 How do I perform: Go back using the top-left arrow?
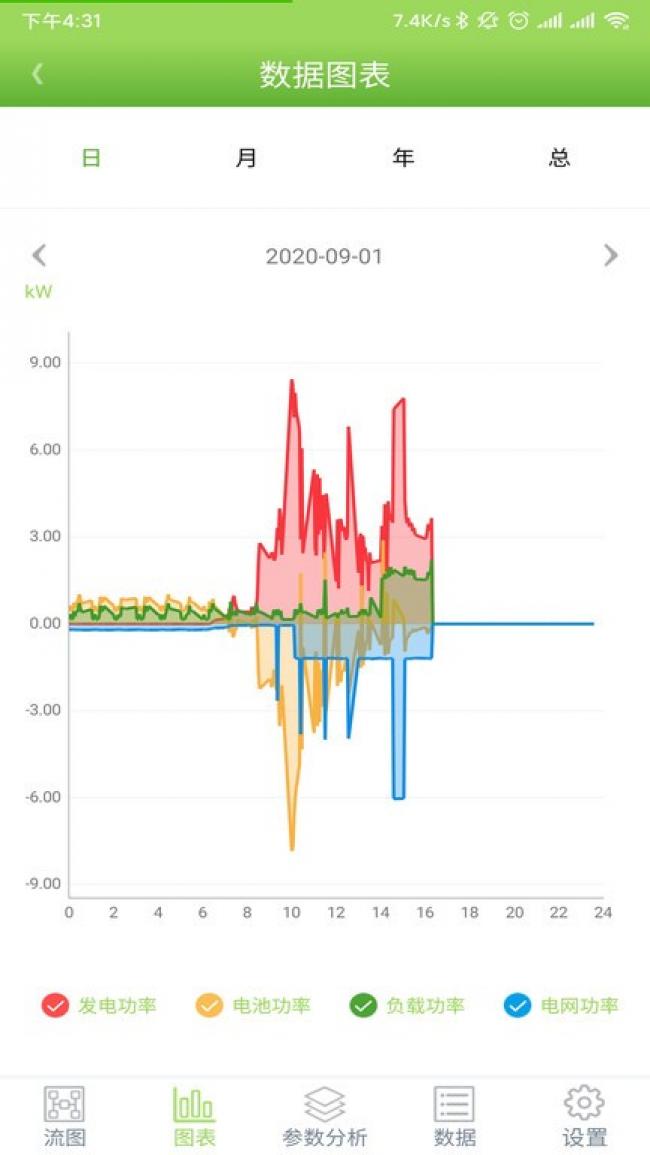(x=38, y=74)
